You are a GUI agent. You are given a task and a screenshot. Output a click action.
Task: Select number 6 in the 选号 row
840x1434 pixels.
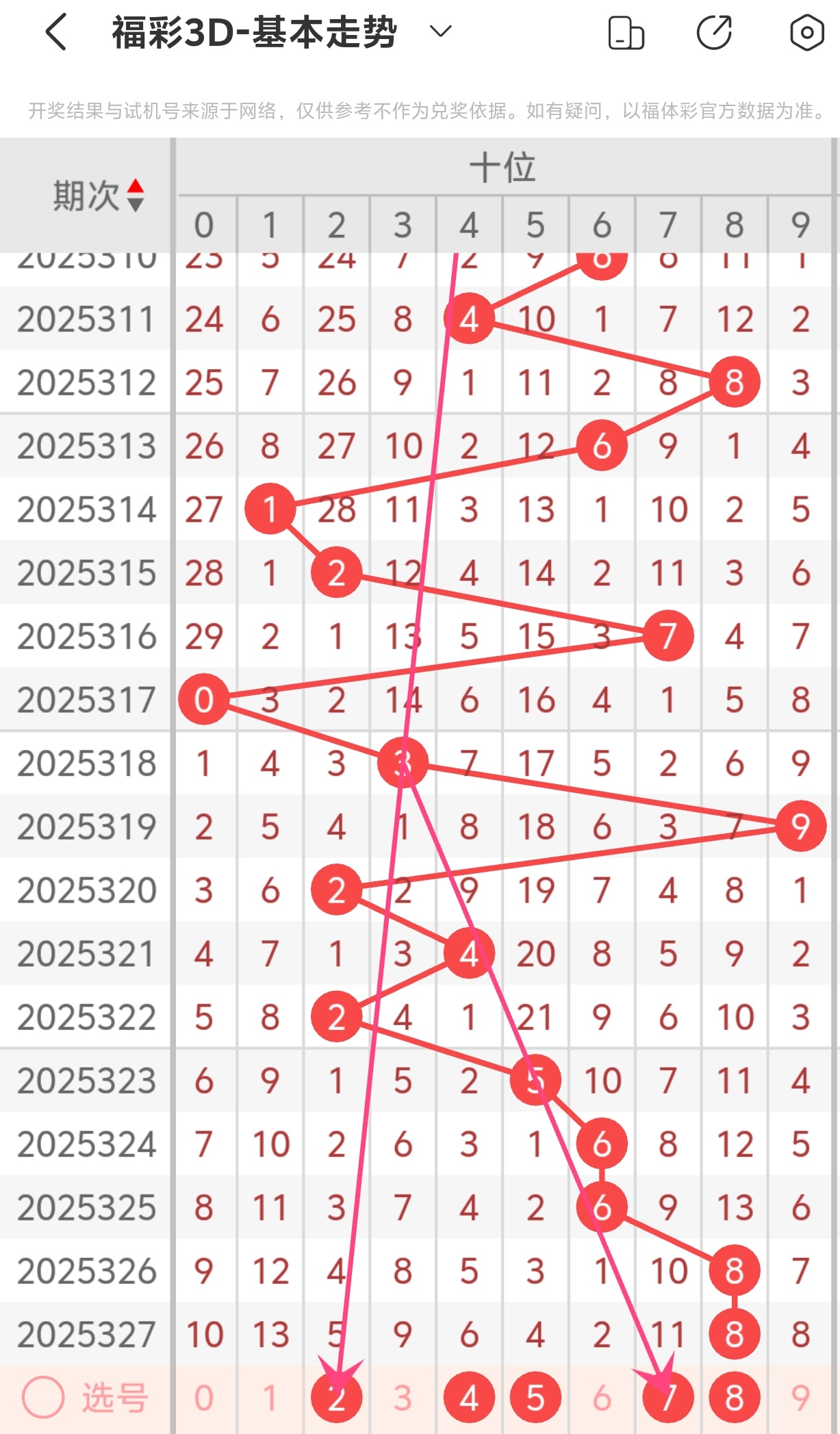pyautogui.click(x=602, y=1398)
